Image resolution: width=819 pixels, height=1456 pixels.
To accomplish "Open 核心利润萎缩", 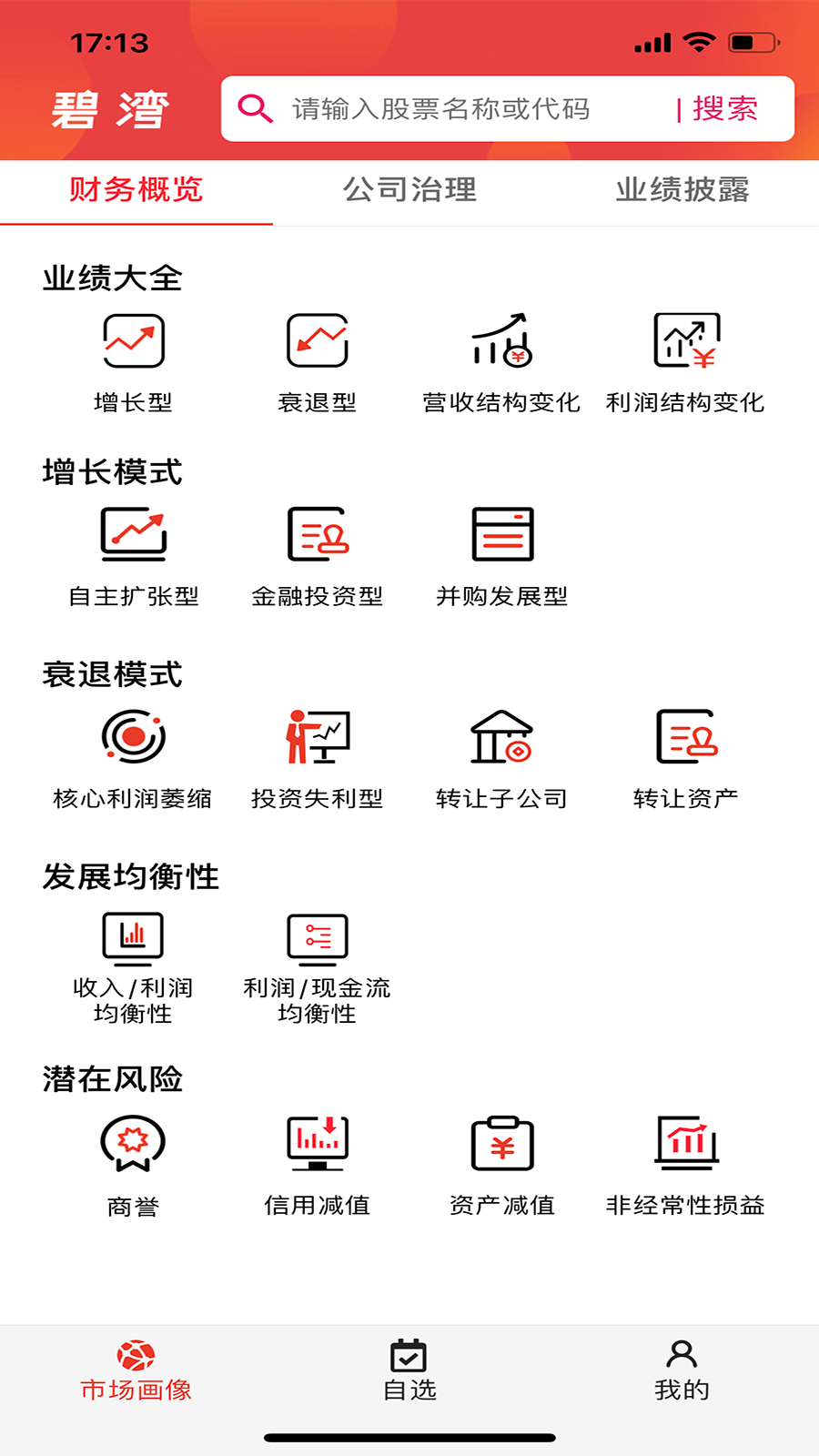I will pos(134,760).
